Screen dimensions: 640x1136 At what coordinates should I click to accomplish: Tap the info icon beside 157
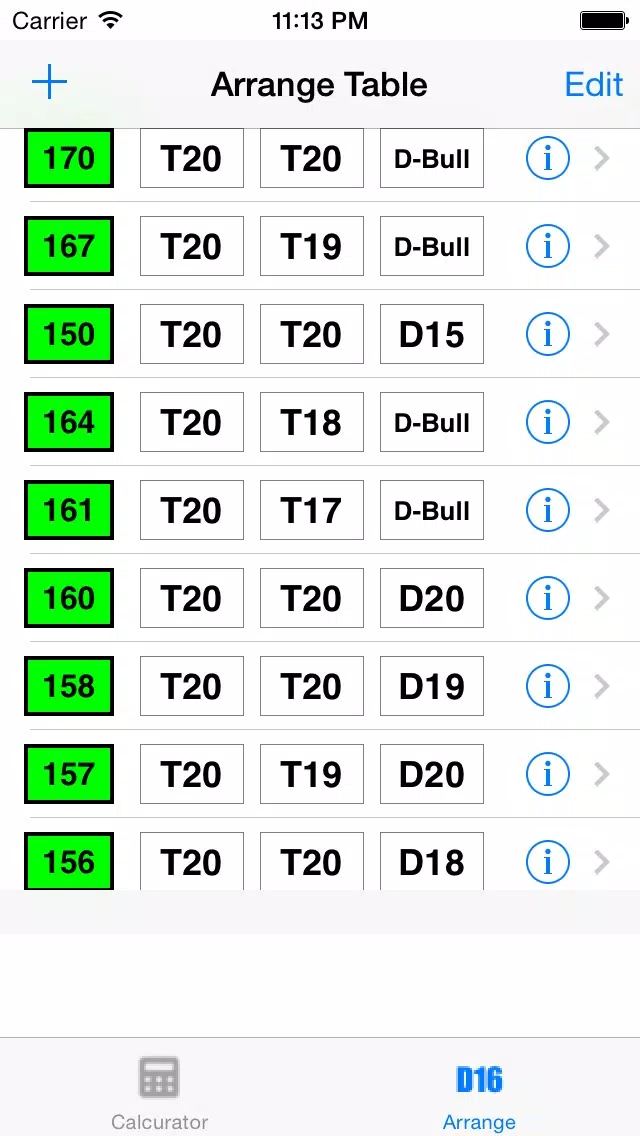coord(547,774)
